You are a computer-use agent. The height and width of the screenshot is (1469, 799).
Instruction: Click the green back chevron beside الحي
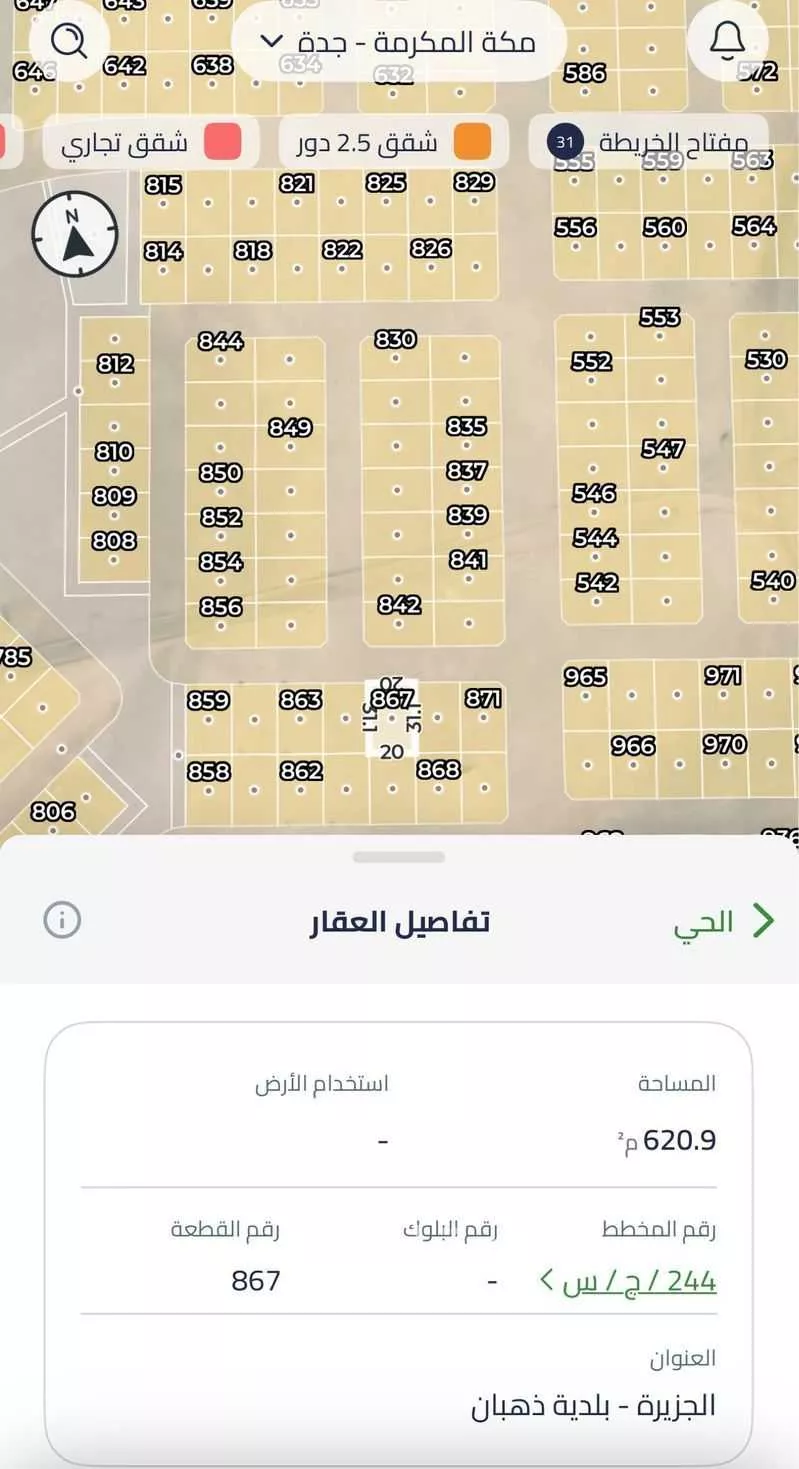point(764,919)
